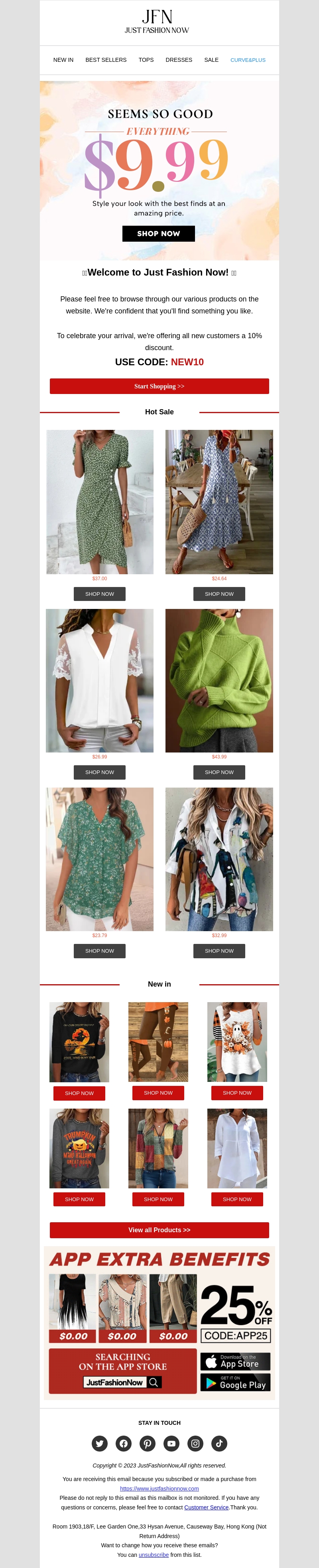The height and width of the screenshot is (1568, 319).
Task: Visit the Instagram profile icon
Action: 195,1443
